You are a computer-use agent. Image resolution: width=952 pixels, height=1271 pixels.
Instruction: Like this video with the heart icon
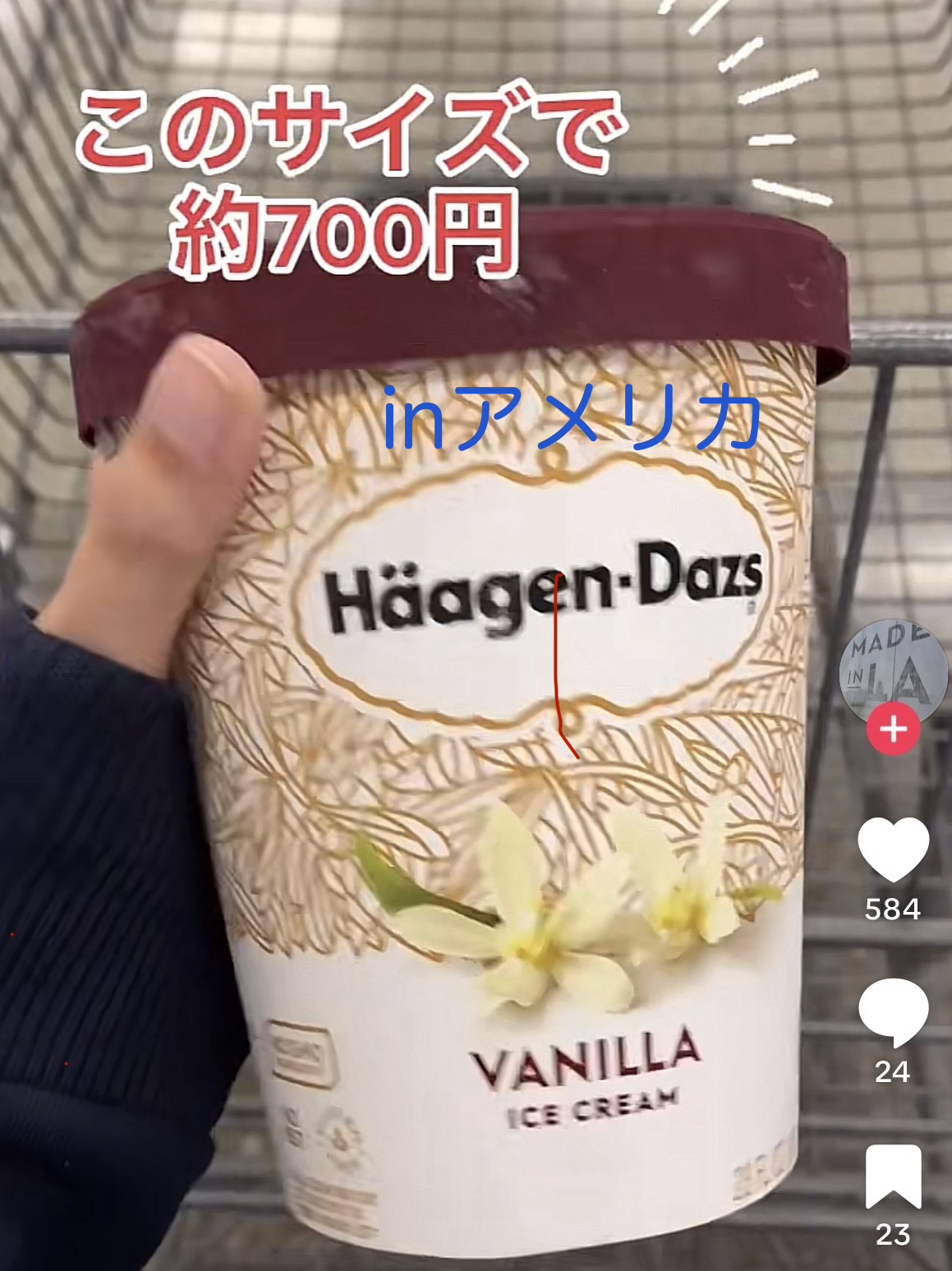click(x=893, y=850)
